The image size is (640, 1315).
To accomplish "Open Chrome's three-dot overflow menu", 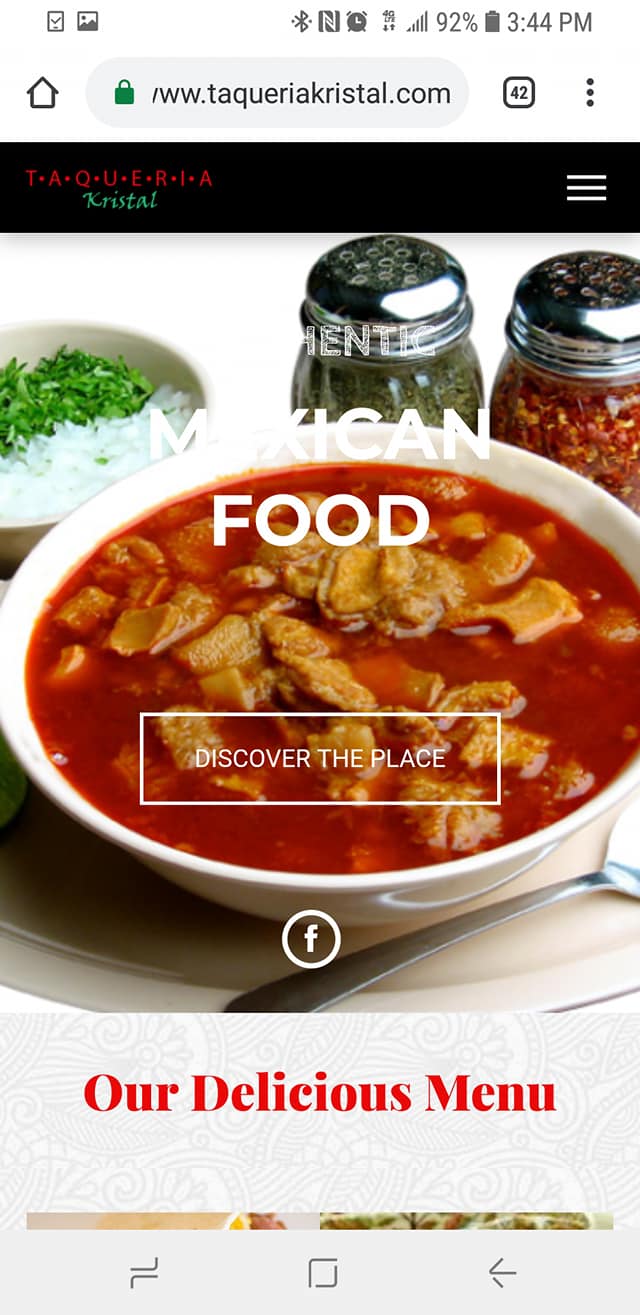I will coord(590,93).
